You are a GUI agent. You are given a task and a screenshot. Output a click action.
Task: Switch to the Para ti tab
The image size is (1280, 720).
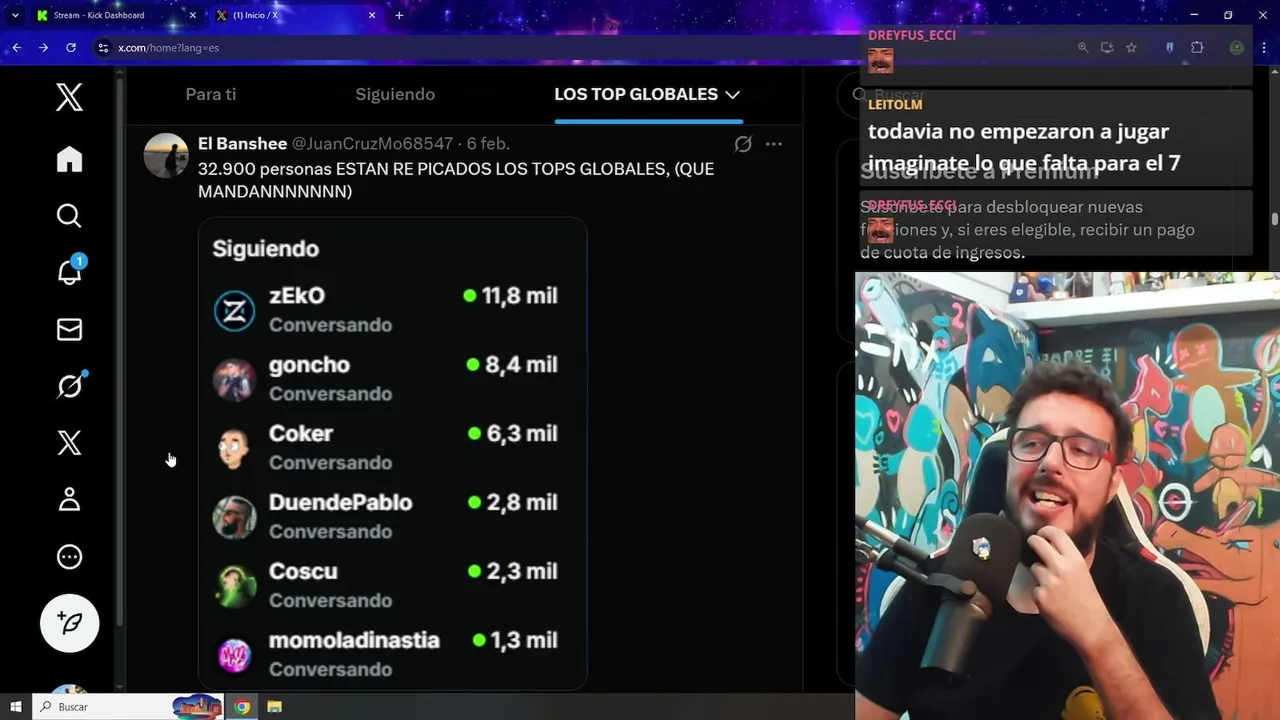[x=211, y=94]
